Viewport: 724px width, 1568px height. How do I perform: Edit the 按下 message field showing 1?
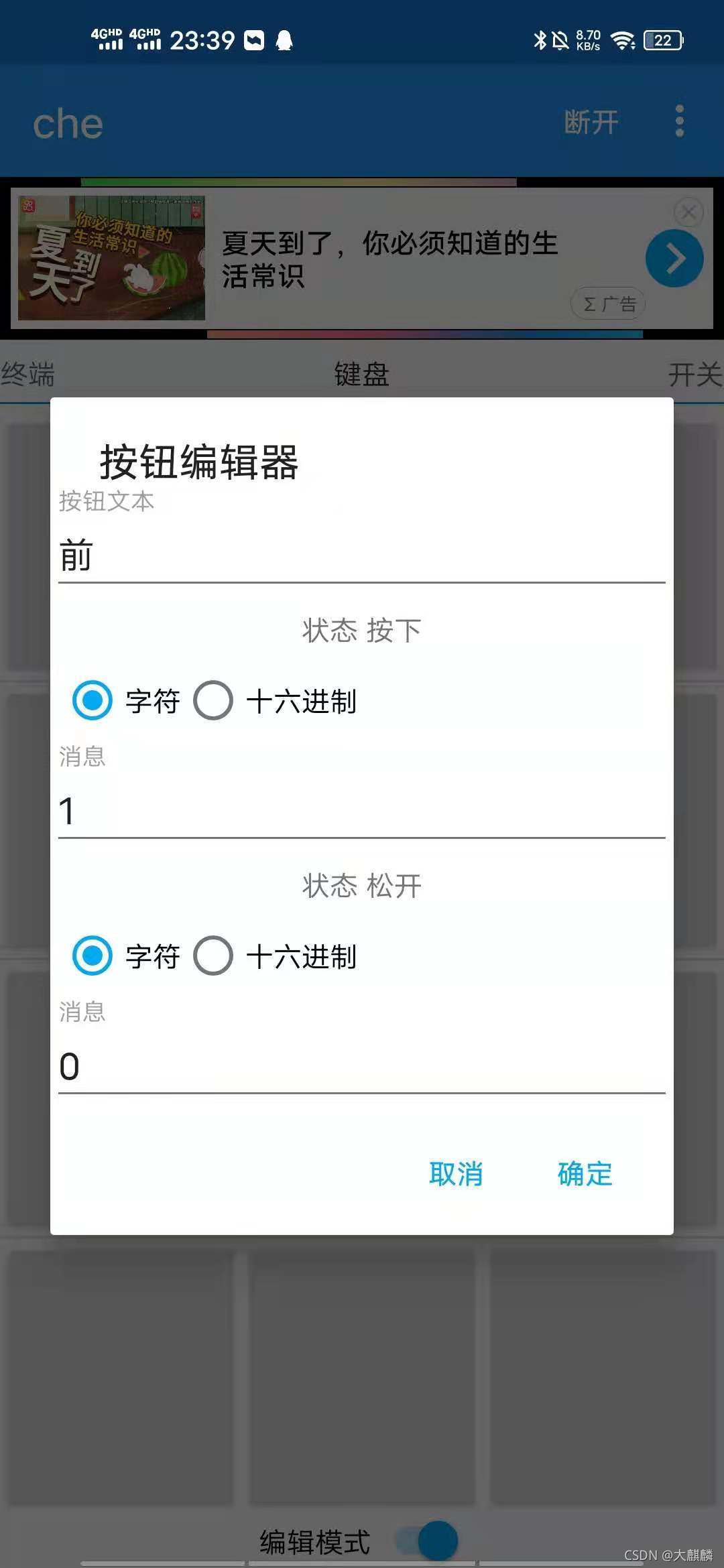pyautogui.click(x=362, y=811)
